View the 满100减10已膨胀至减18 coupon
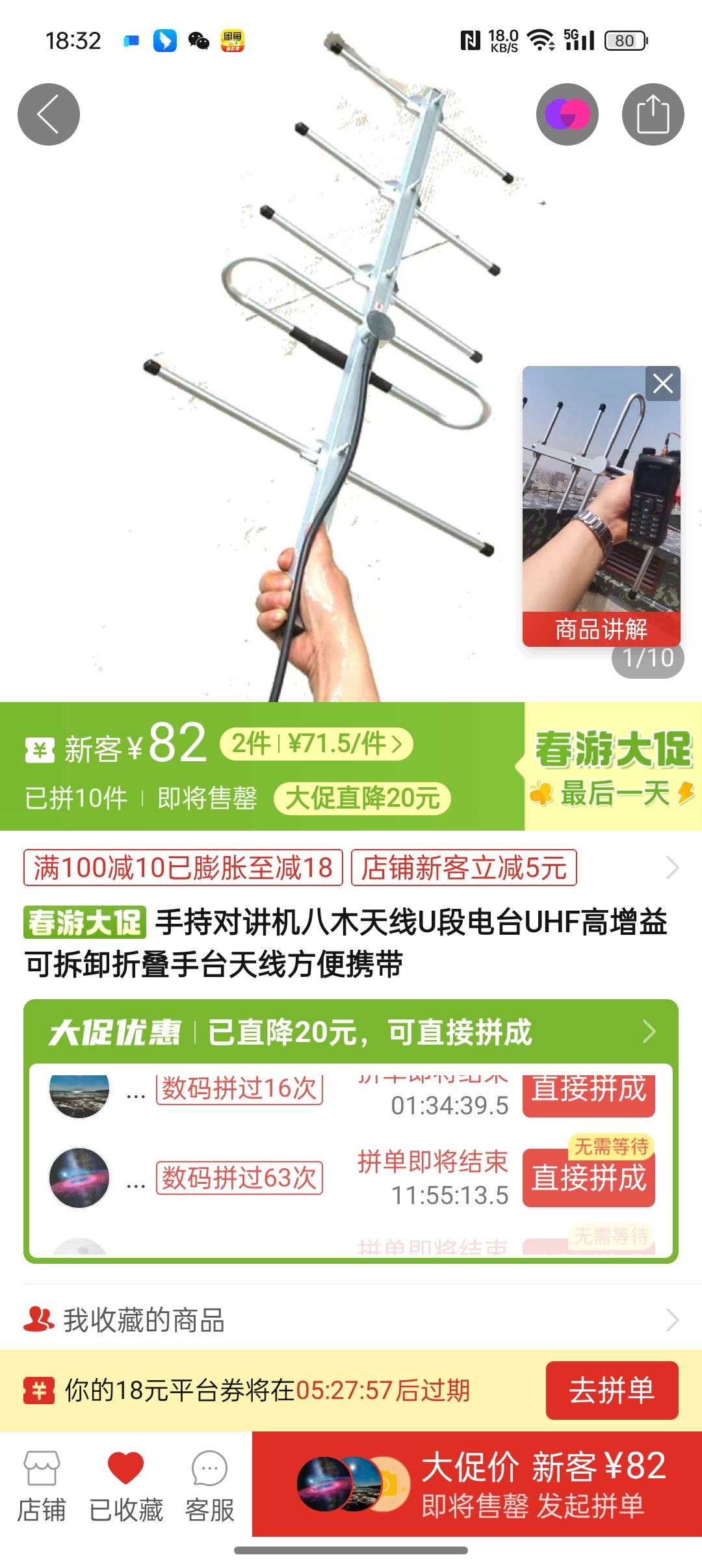Viewport: 702px width, 1568px height. pyautogui.click(x=183, y=867)
